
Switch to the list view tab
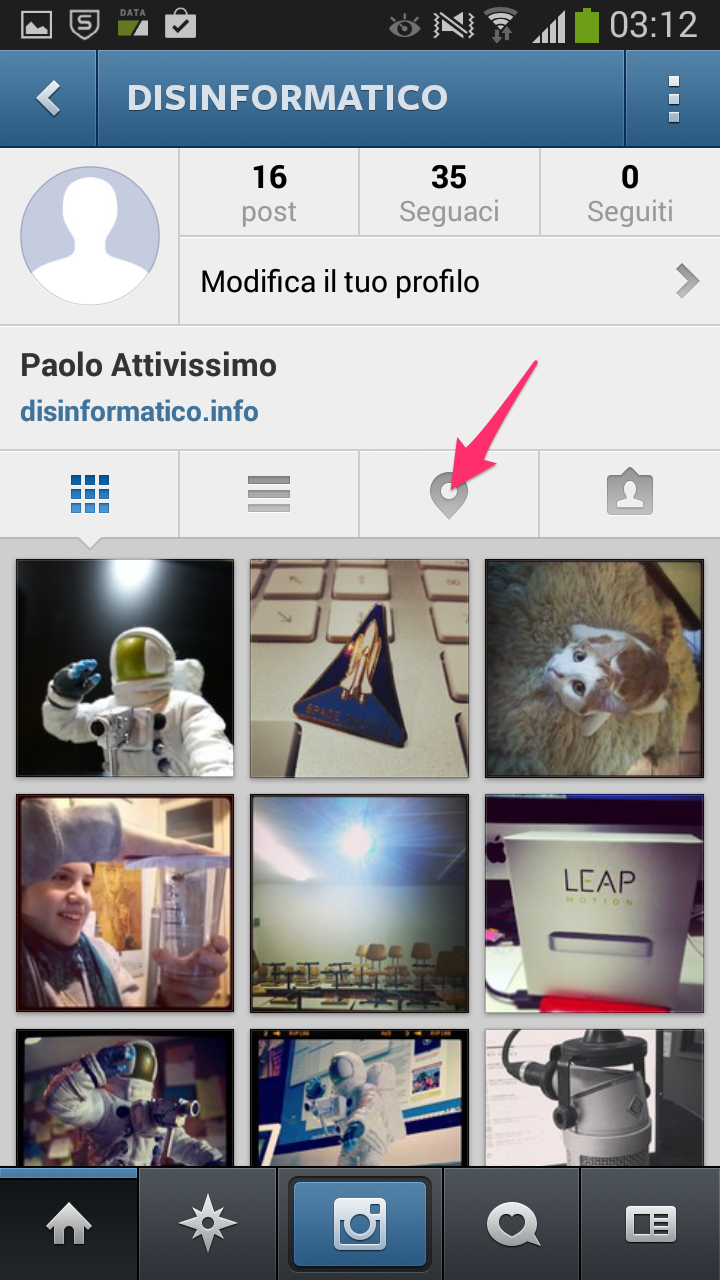[x=269, y=494]
